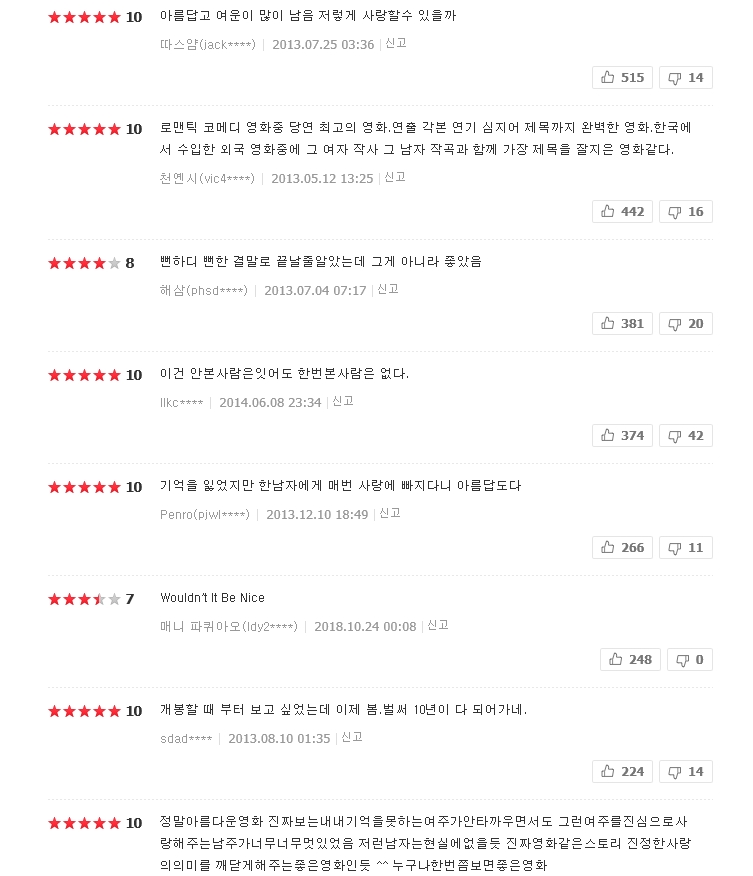Image resolution: width=753 pixels, height=876 pixels.
Task: Dislike llkc's review showing 42
Action: click(x=686, y=436)
